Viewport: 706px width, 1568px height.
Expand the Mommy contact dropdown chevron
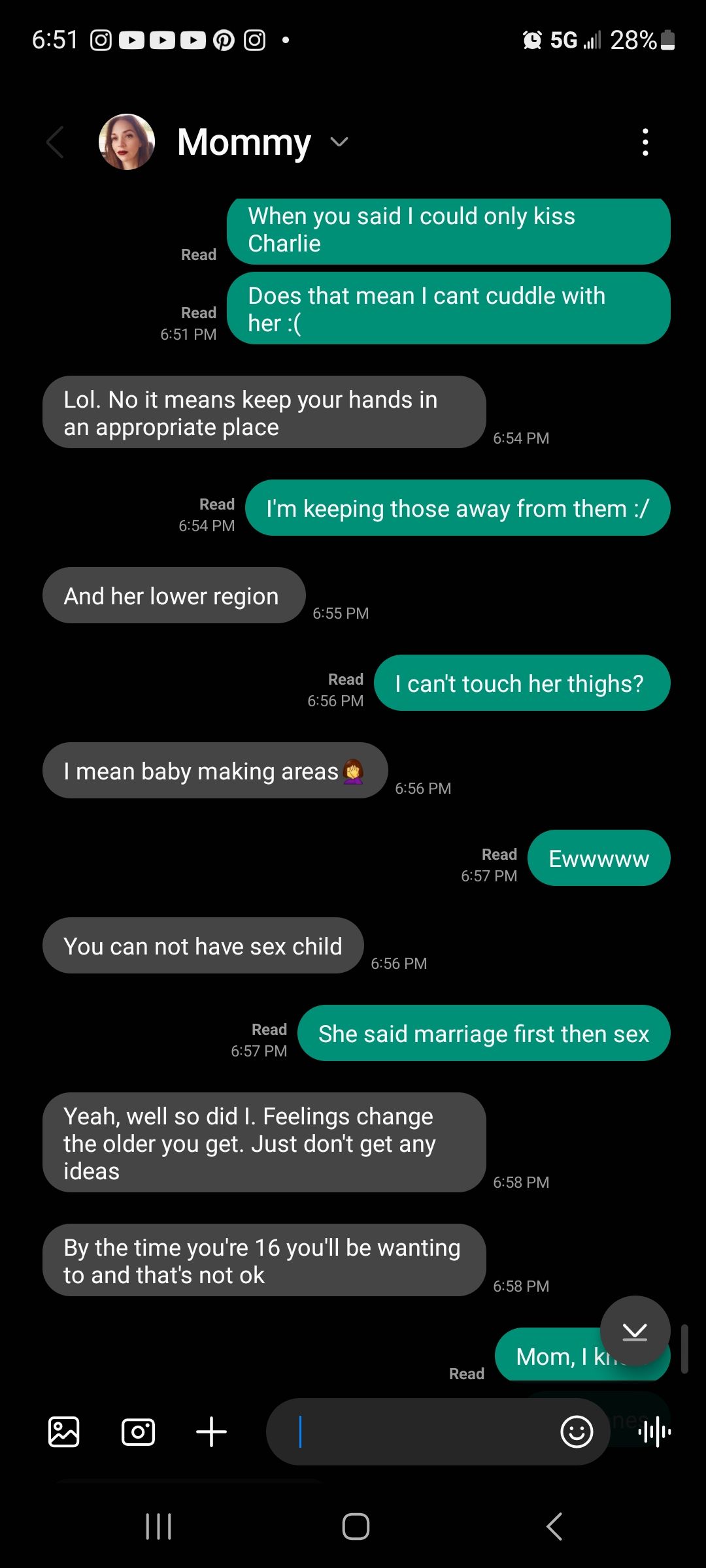coord(339,142)
